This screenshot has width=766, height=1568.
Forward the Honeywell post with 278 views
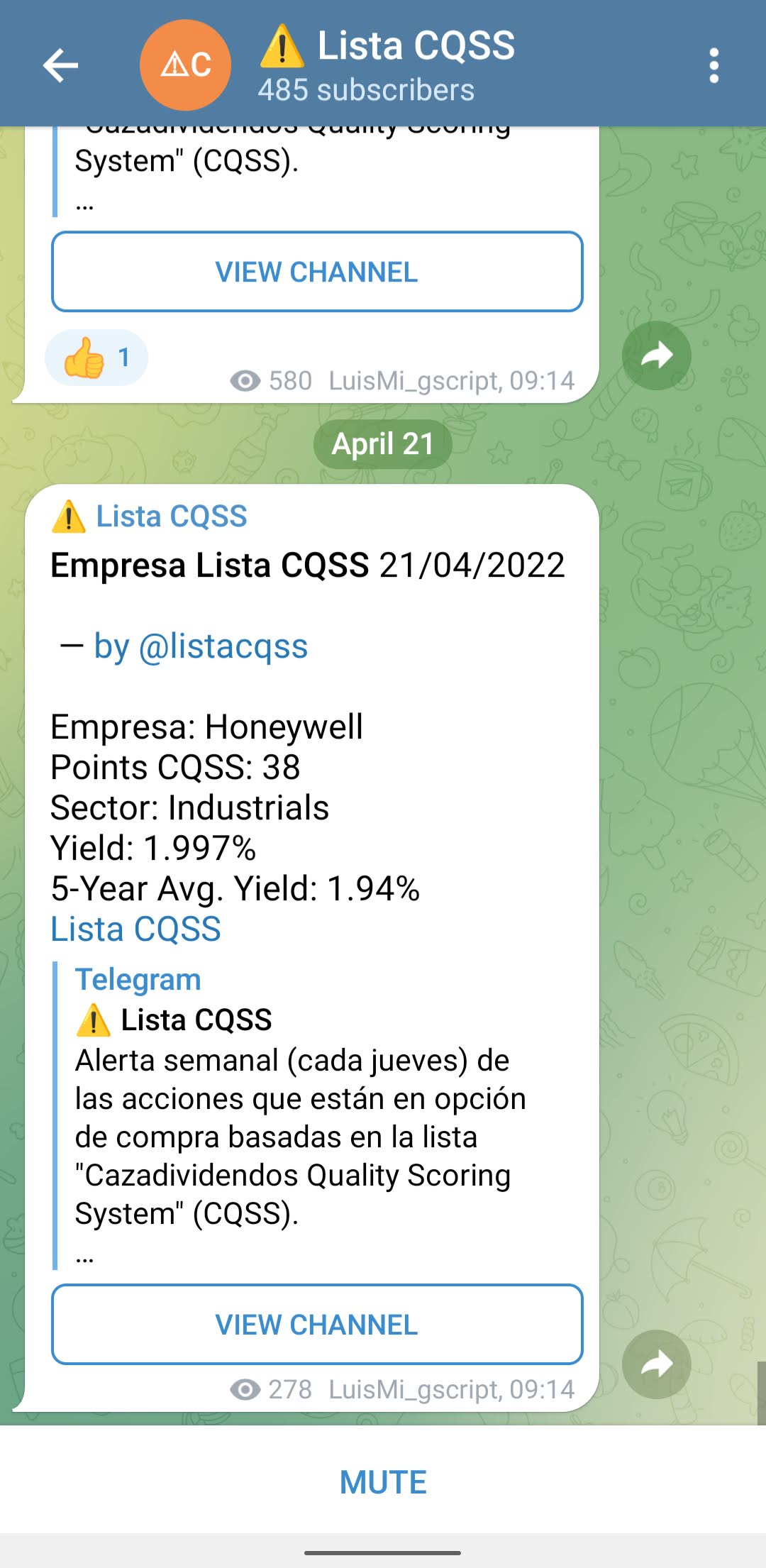tap(656, 1364)
